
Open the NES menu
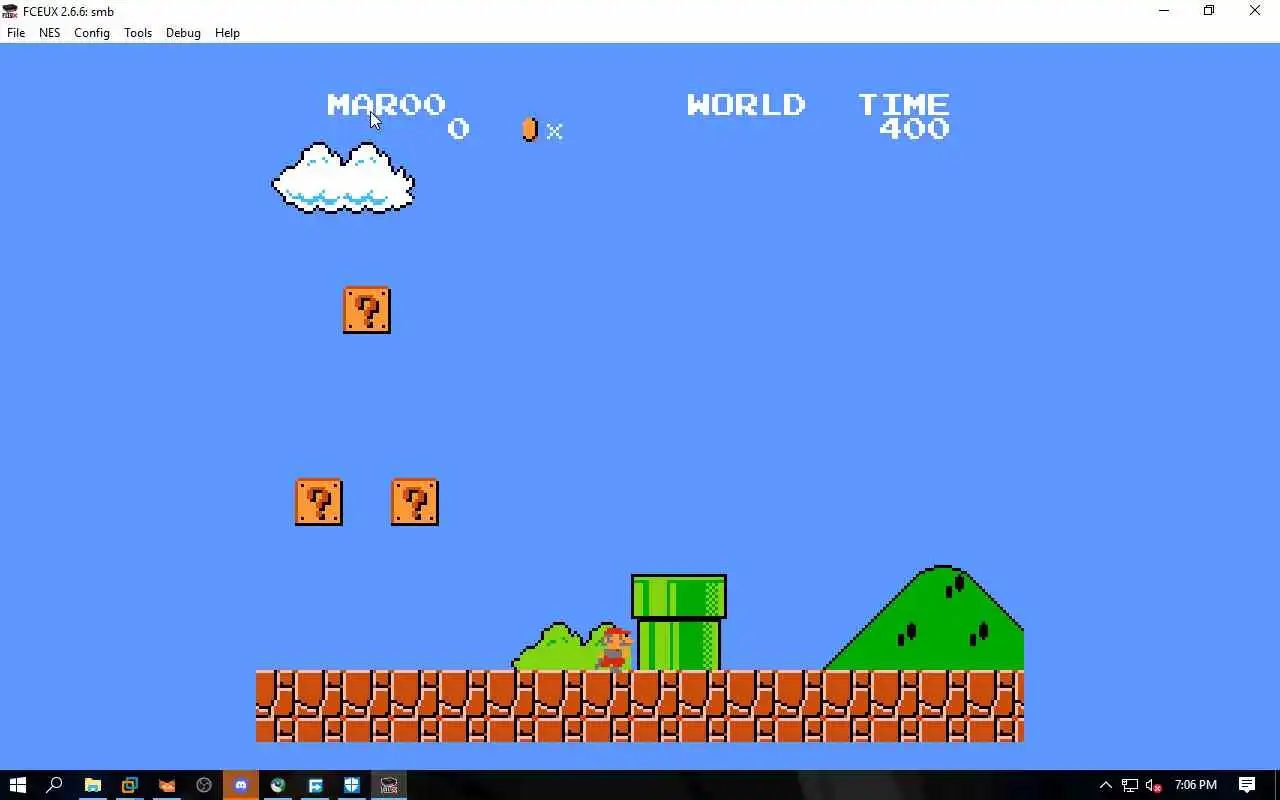click(49, 33)
